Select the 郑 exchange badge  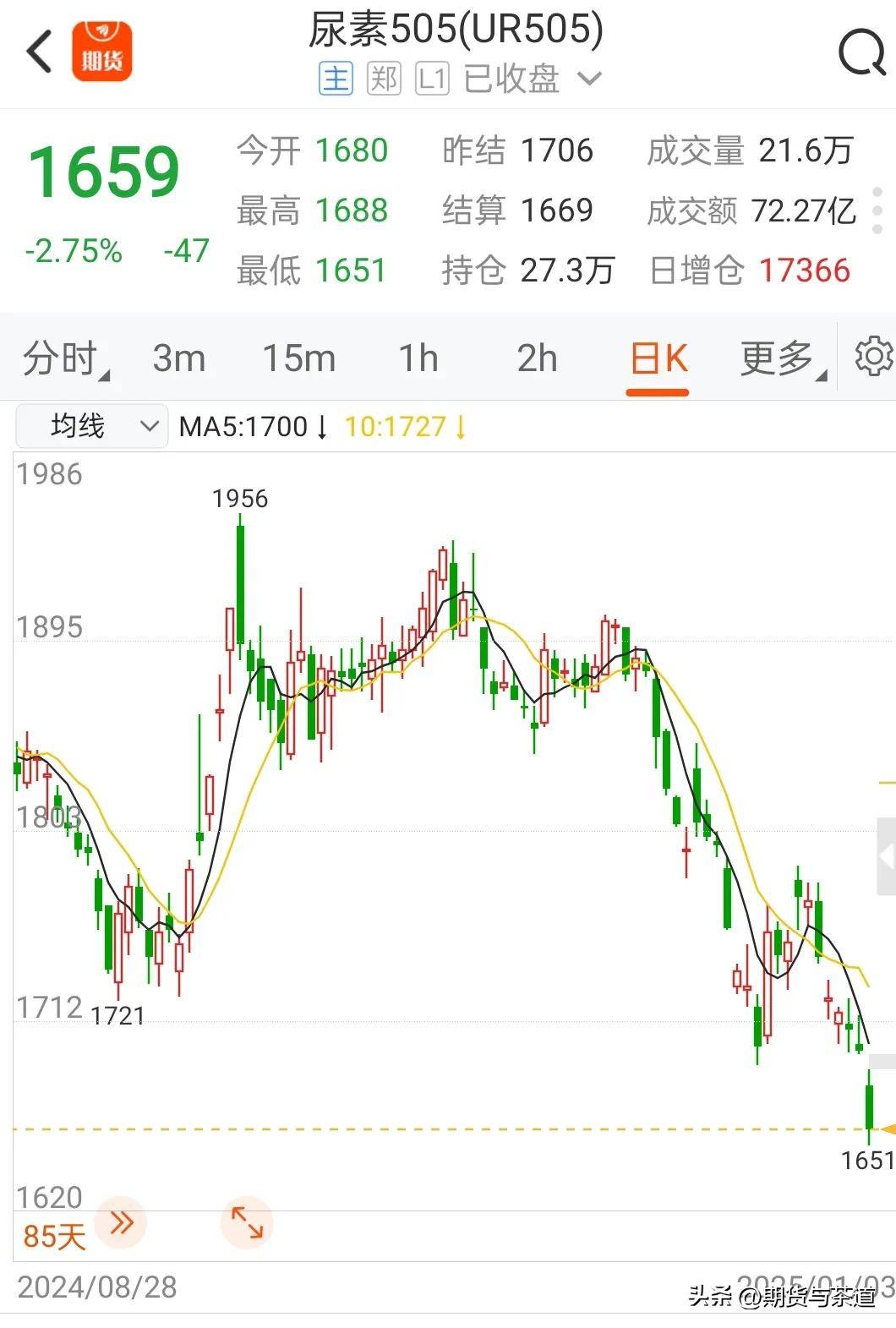tap(384, 79)
